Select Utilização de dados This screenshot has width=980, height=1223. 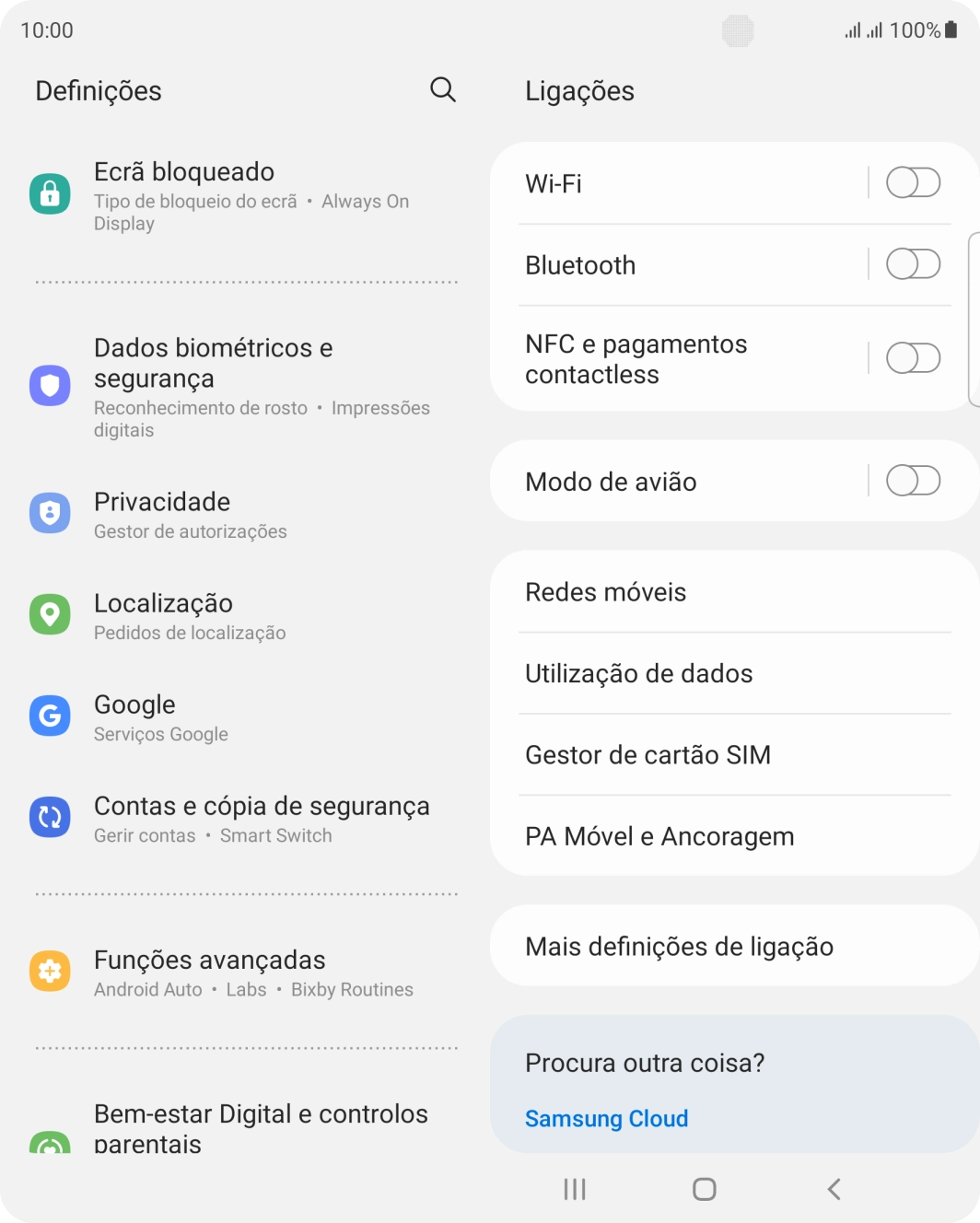(638, 673)
